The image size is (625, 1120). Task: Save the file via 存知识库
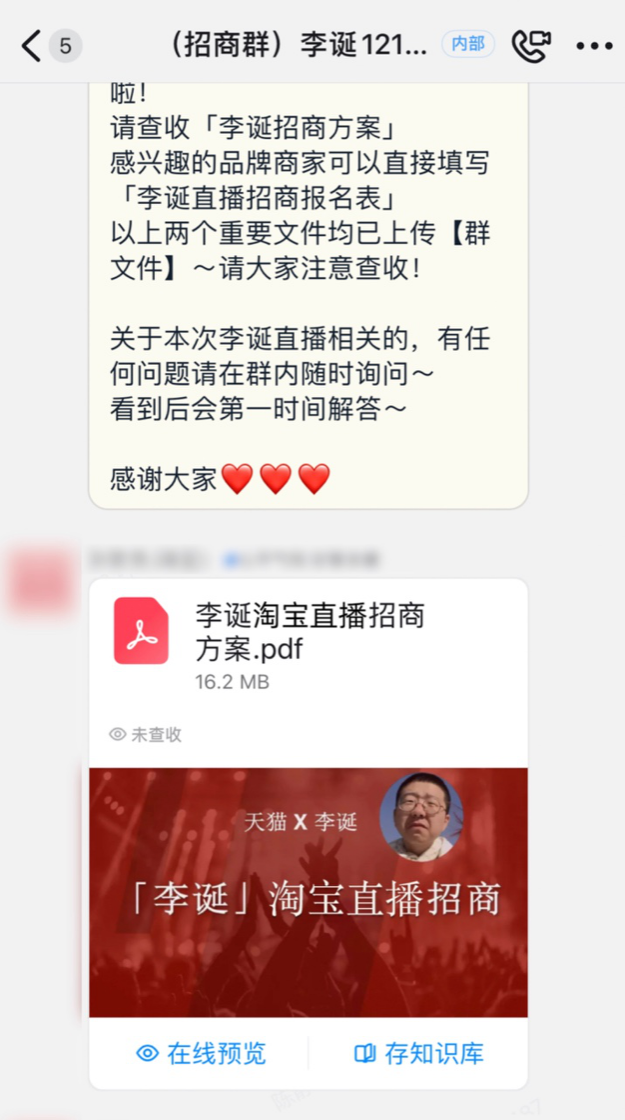click(x=419, y=1053)
